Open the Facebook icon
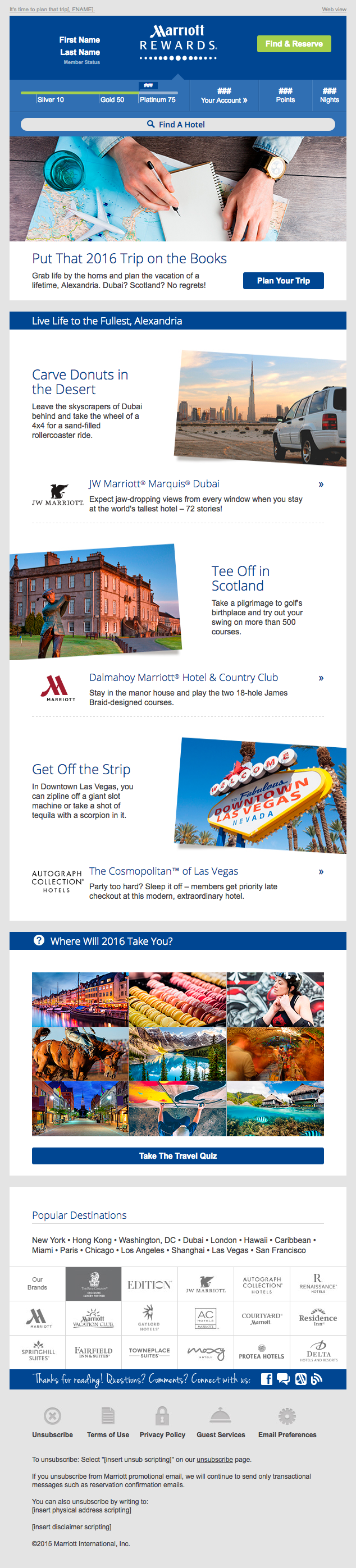356x1568 pixels. [x=267, y=1379]
